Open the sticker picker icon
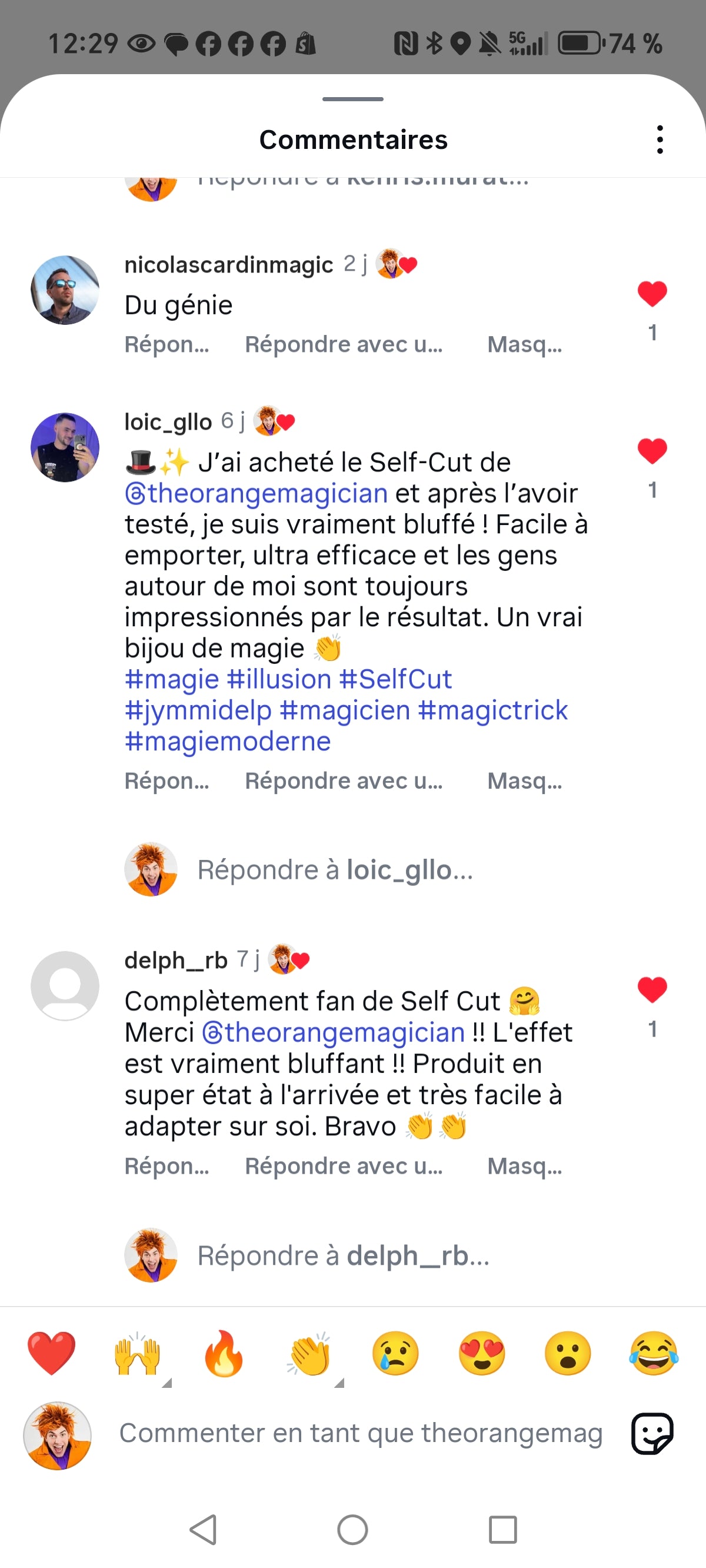The height and width of the screenshot is (1568, 706). pyautogui.click(x=652, y=1433)
